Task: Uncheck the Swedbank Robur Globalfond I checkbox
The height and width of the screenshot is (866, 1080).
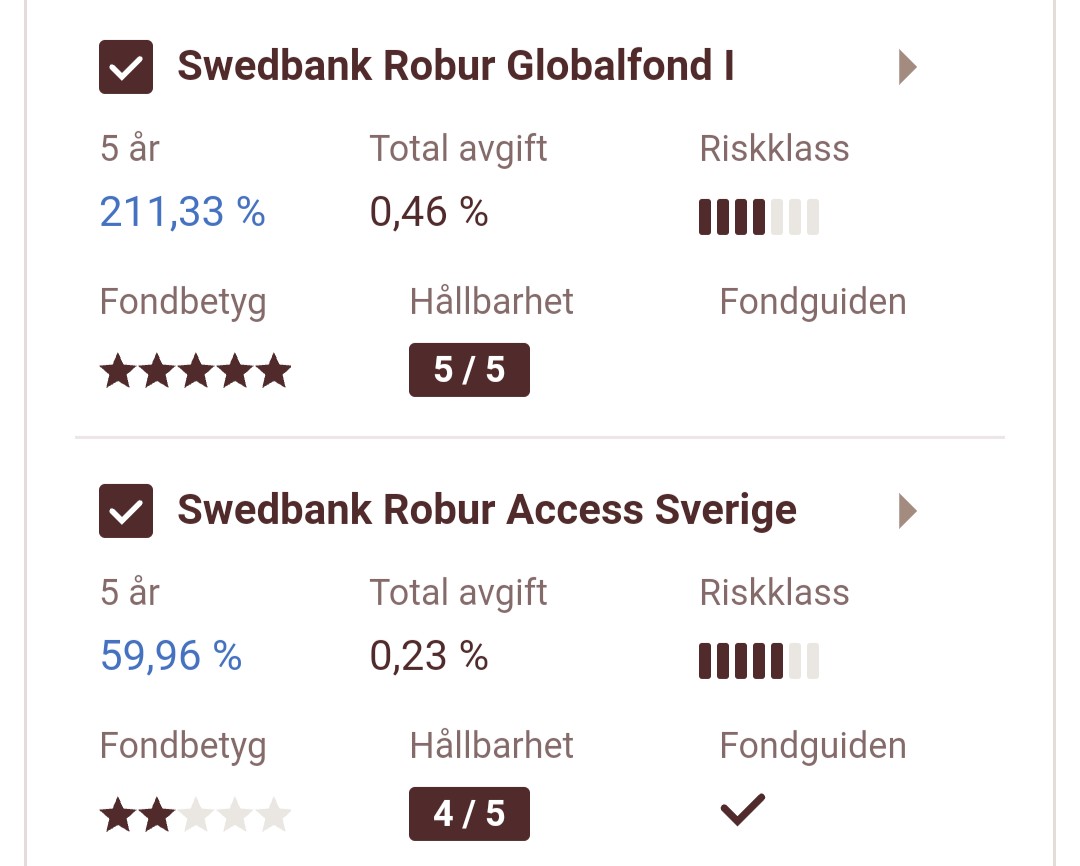Action: coord(126,67)
